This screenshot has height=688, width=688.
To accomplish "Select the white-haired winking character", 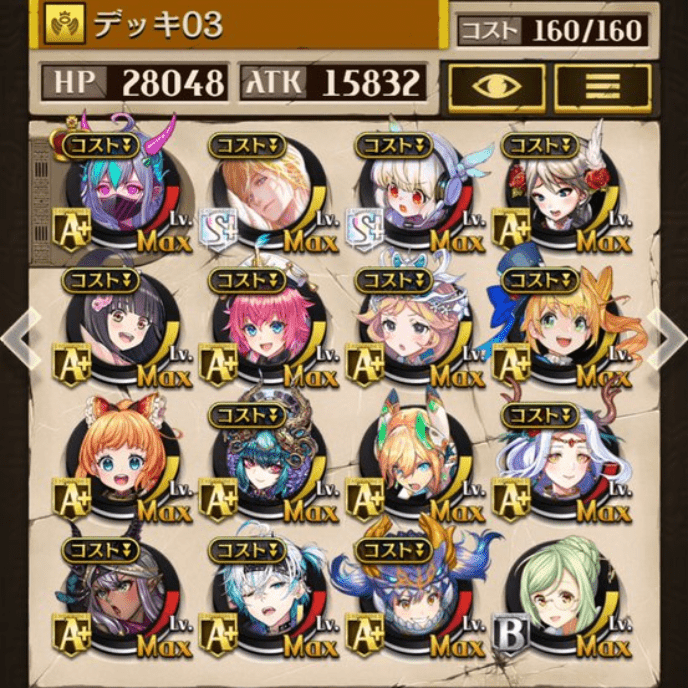I will tap(265, 598).
